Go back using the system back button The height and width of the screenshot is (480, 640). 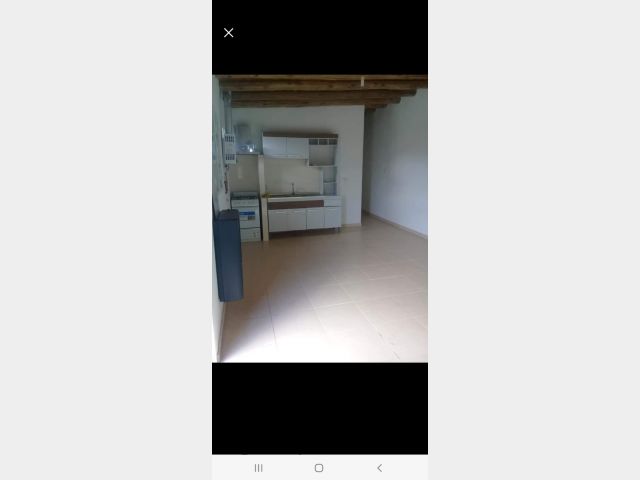click(x=379, y=468)
